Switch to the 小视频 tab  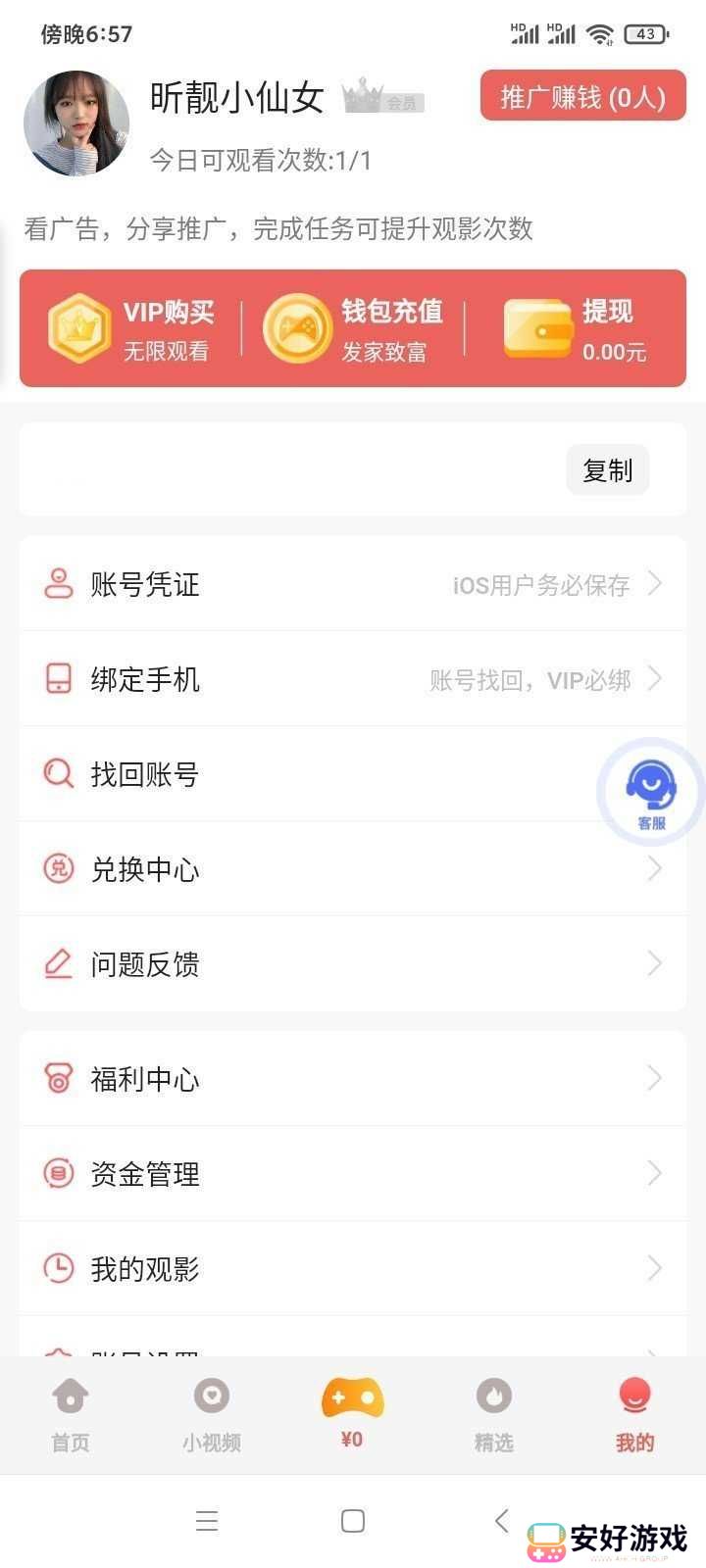click(x=212, y=1415)
